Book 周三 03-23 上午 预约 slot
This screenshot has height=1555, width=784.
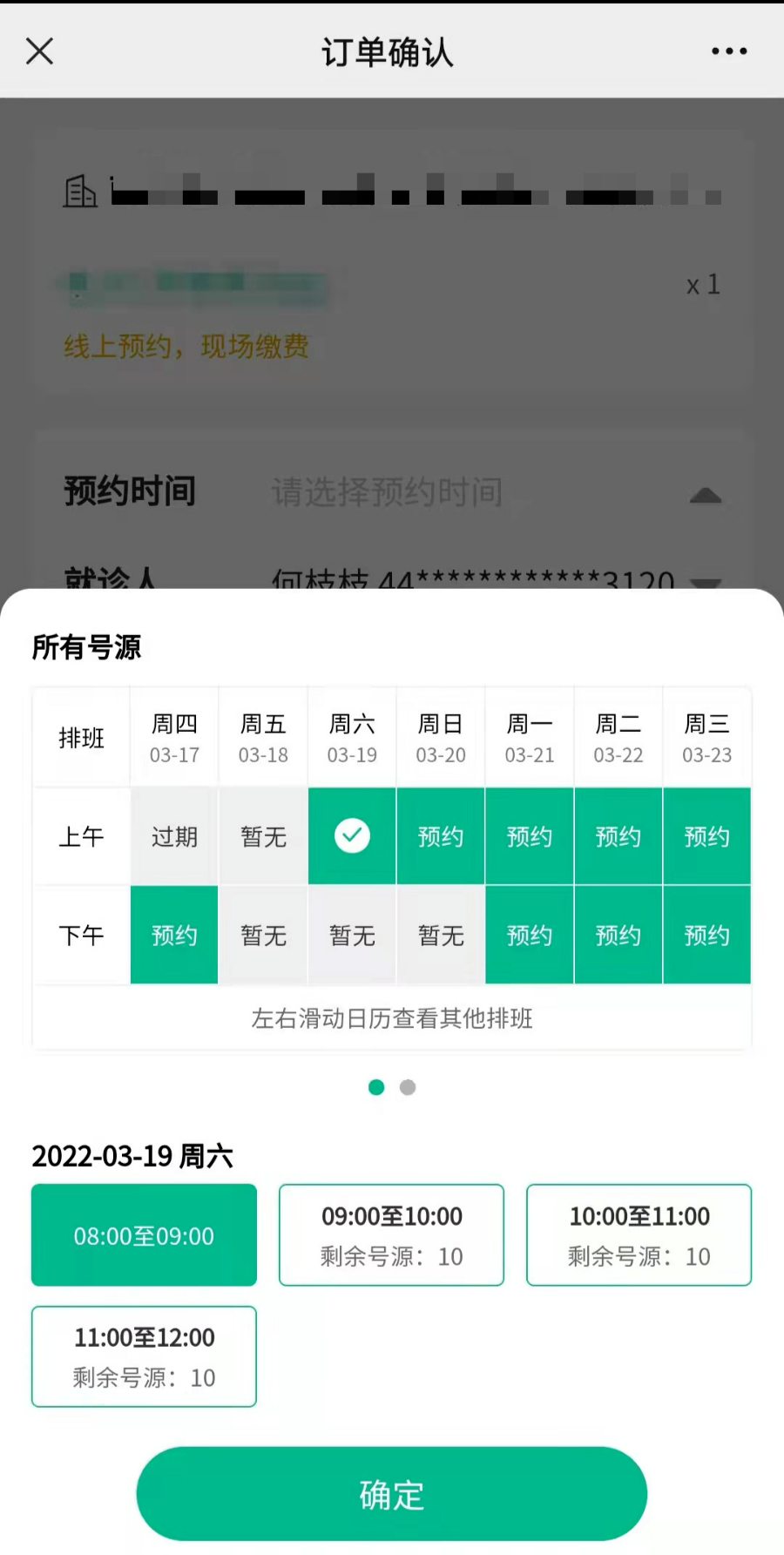click(x=706, y=836)
